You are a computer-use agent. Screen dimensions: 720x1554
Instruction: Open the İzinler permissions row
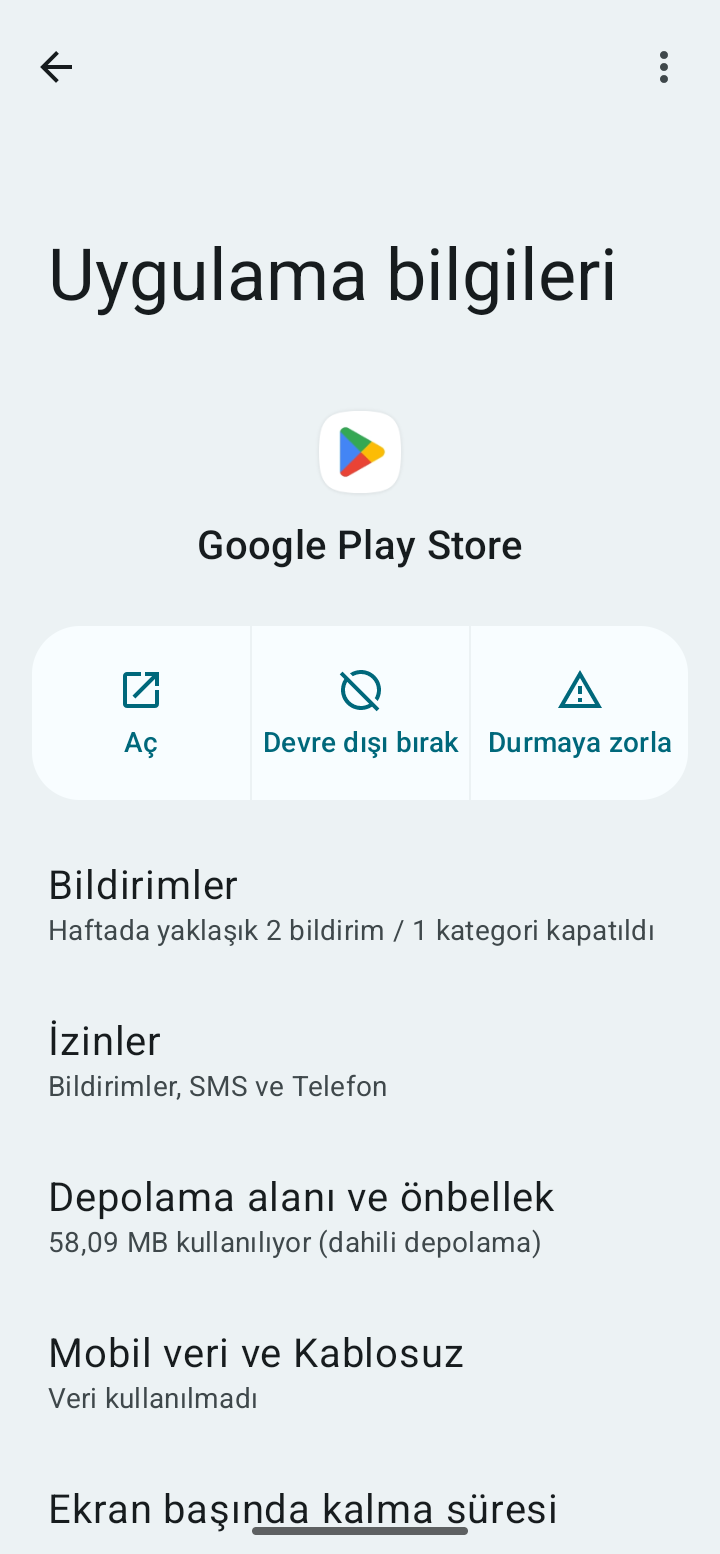(x=360, y=1061)
